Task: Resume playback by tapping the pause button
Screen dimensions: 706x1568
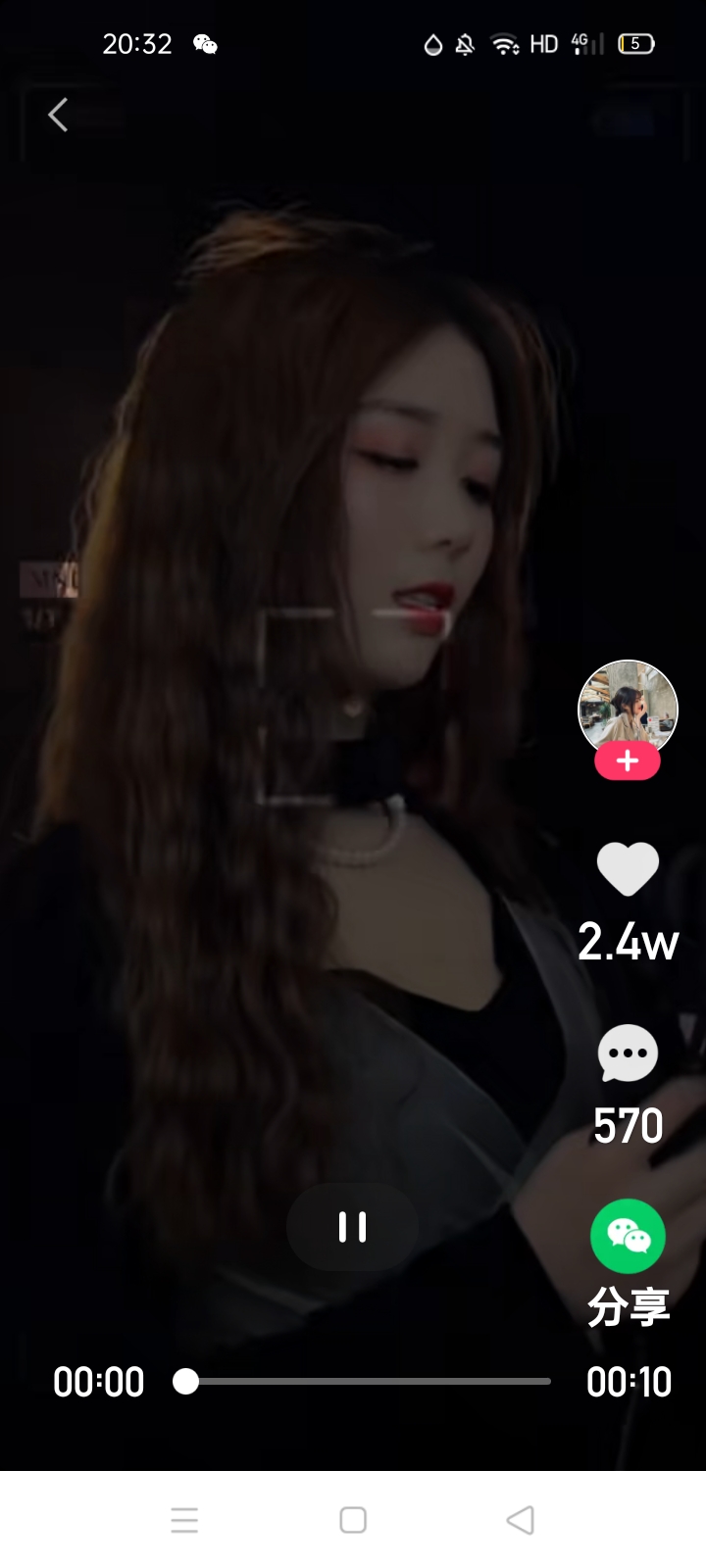Action: point(352,1226)
